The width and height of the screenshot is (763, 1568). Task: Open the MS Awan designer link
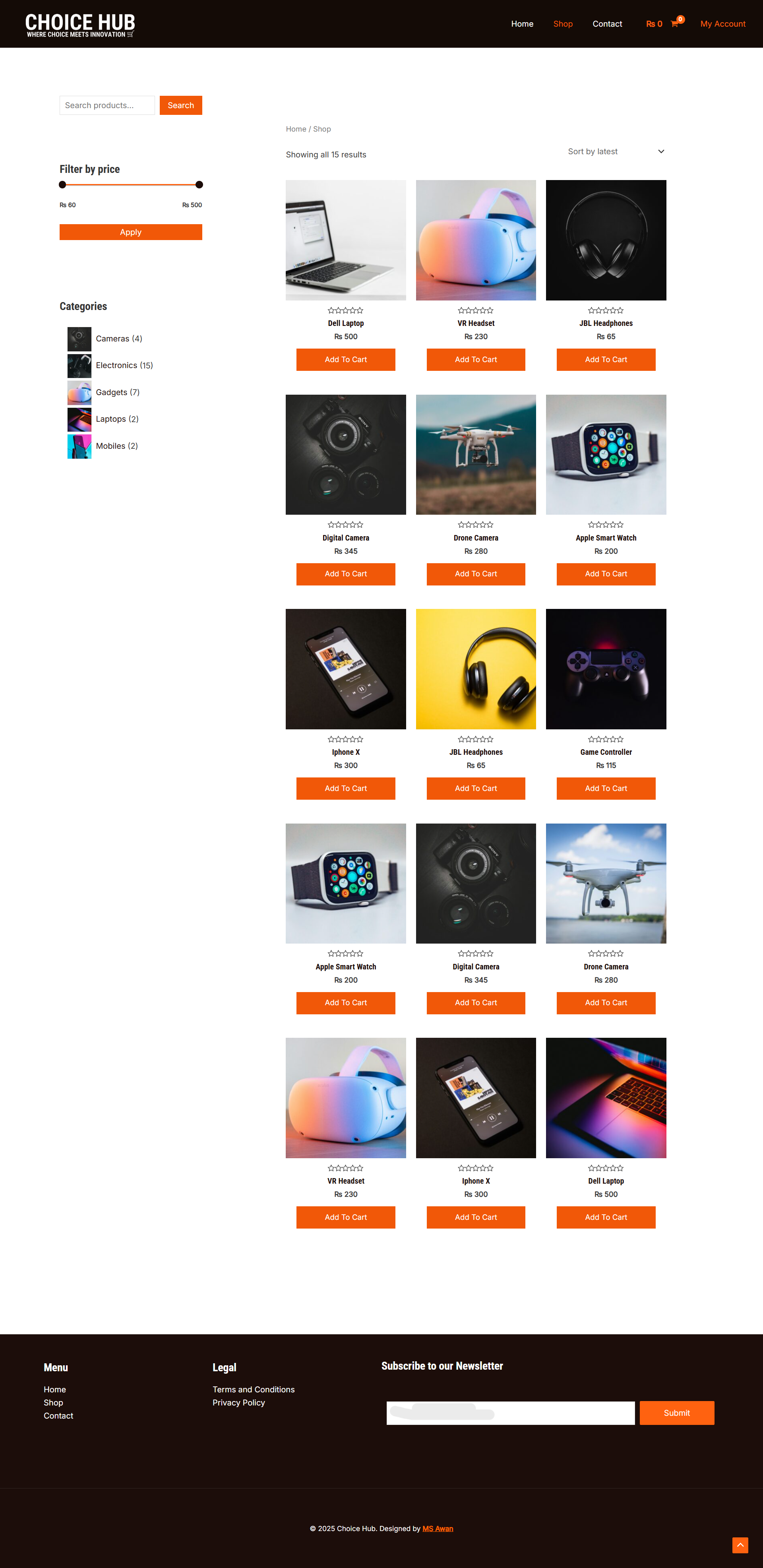coord(438,1528)
